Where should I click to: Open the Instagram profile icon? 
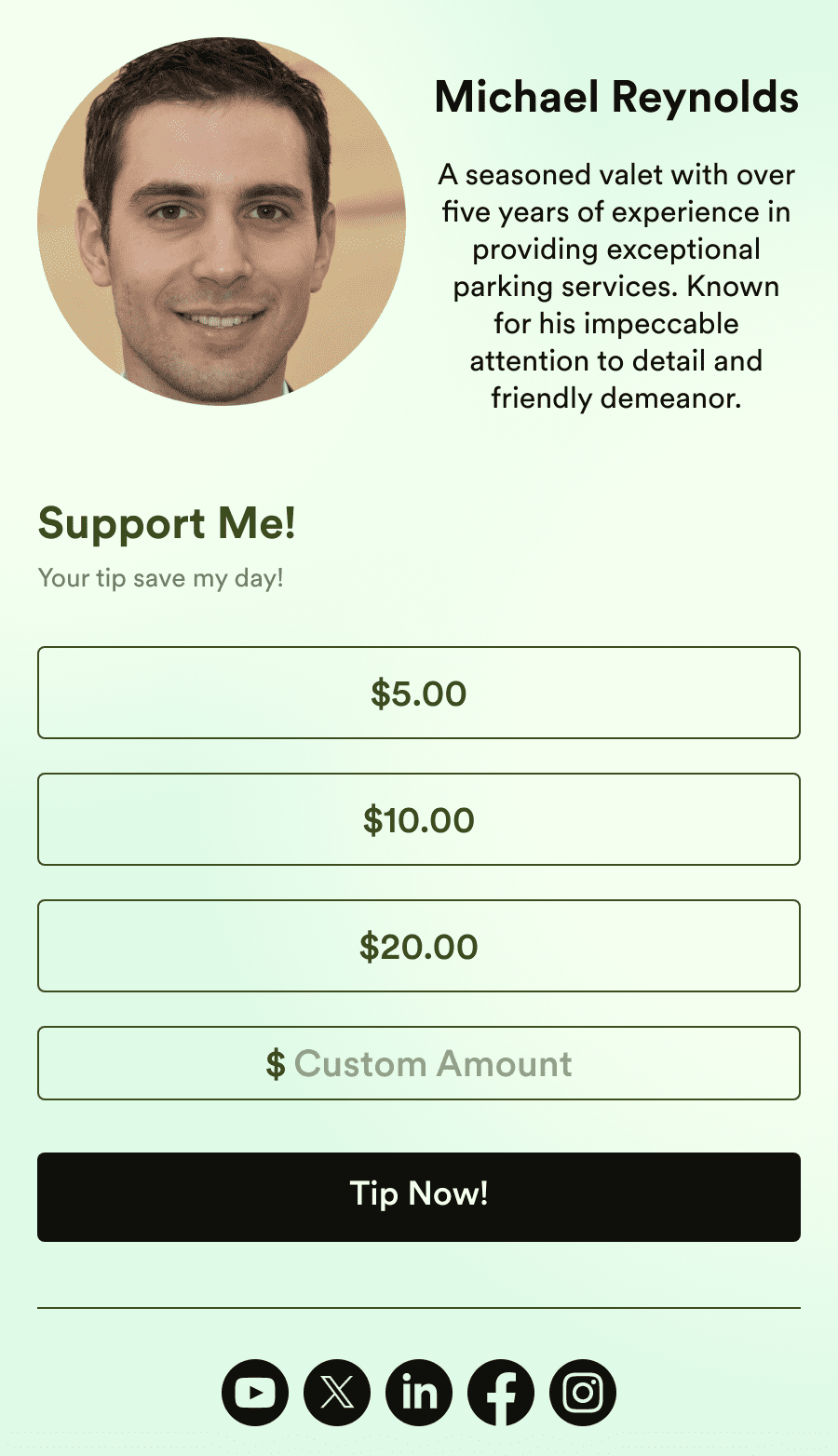(x=583, y=1392)
